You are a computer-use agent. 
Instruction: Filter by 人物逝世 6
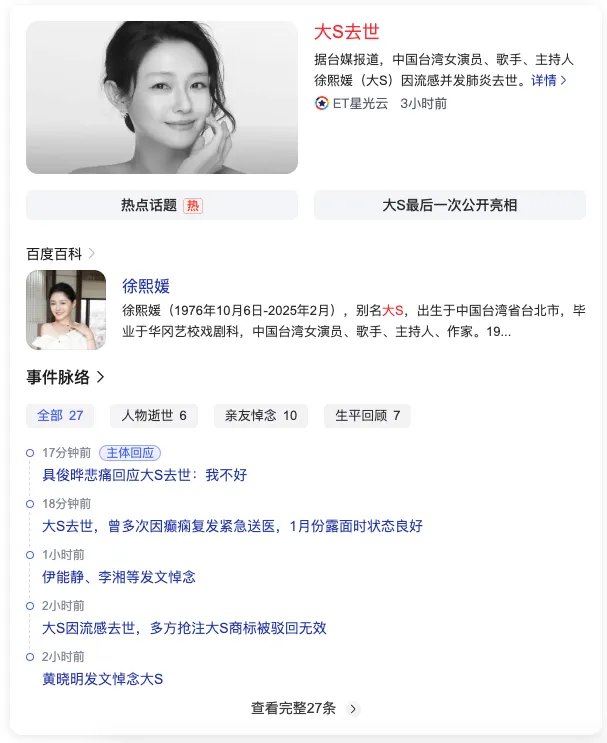point(154,415)
